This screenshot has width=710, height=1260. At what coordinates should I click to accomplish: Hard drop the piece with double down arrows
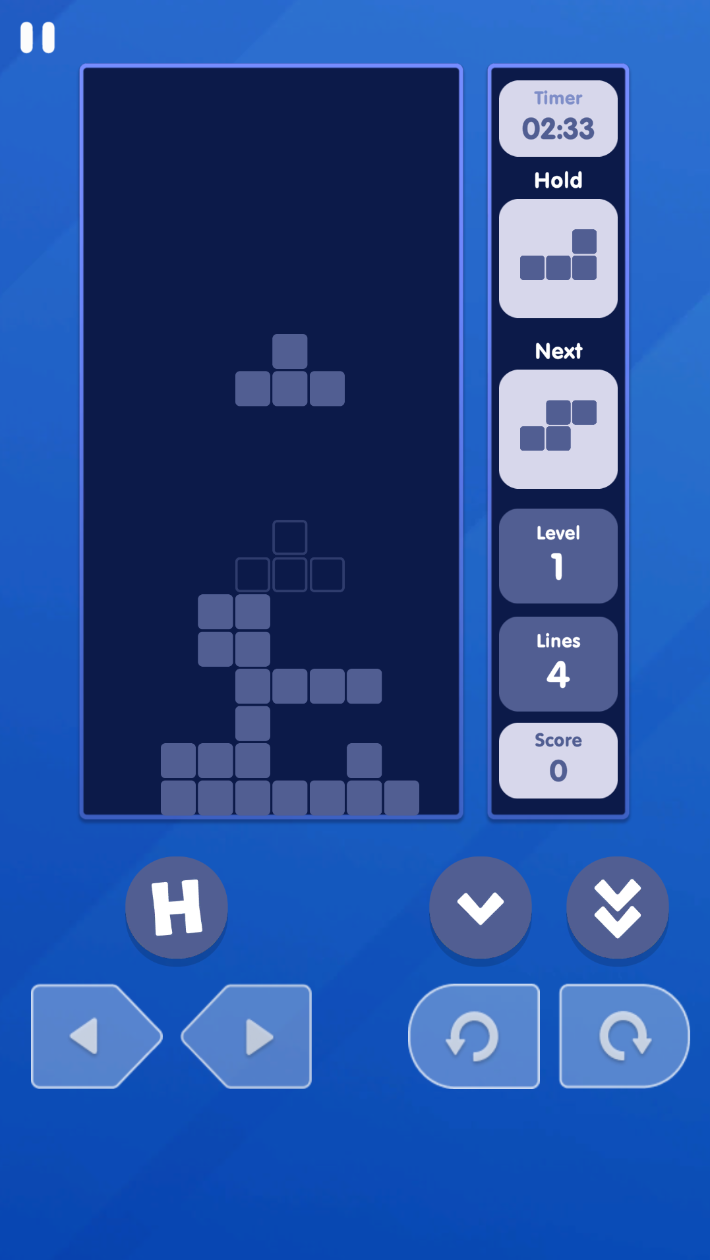tap(618, 908)
